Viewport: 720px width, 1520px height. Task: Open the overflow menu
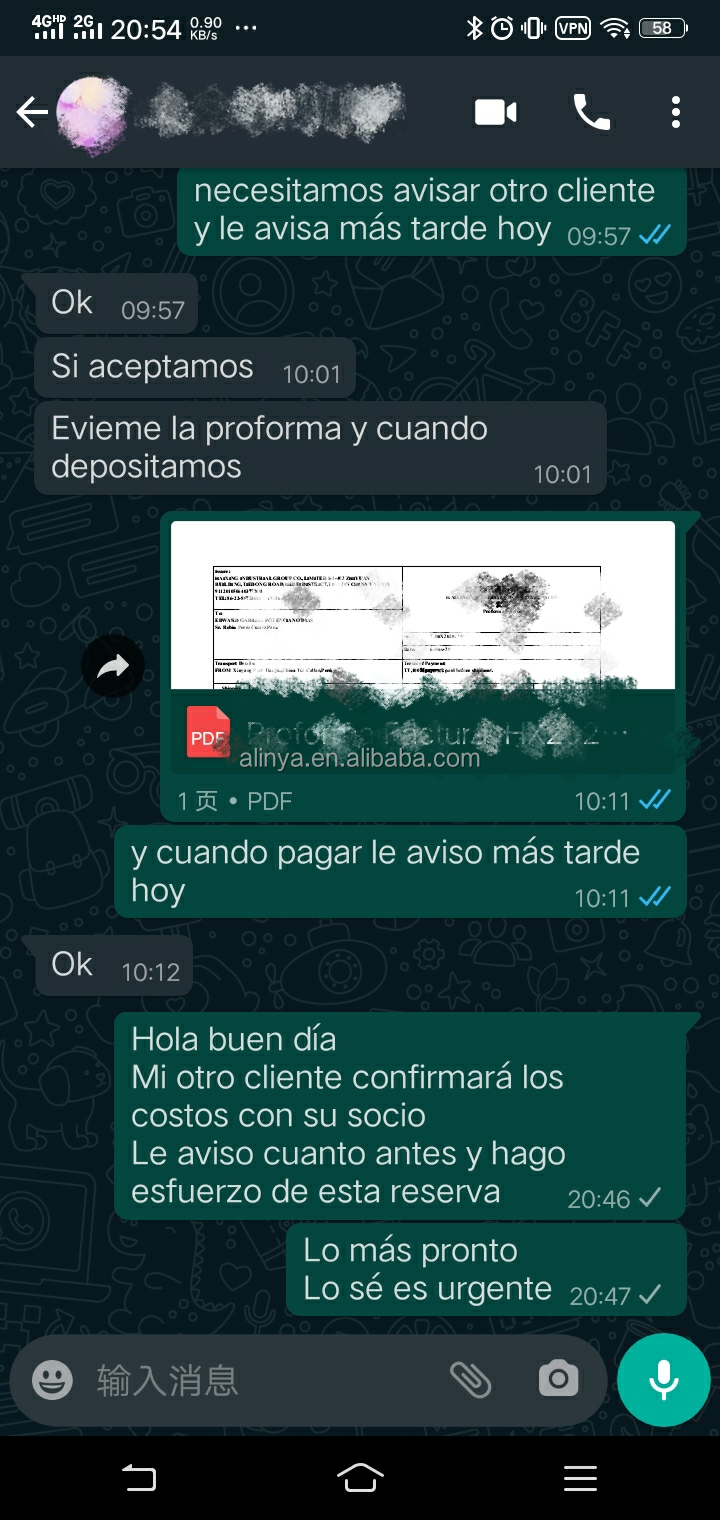[x=676, y=113]
